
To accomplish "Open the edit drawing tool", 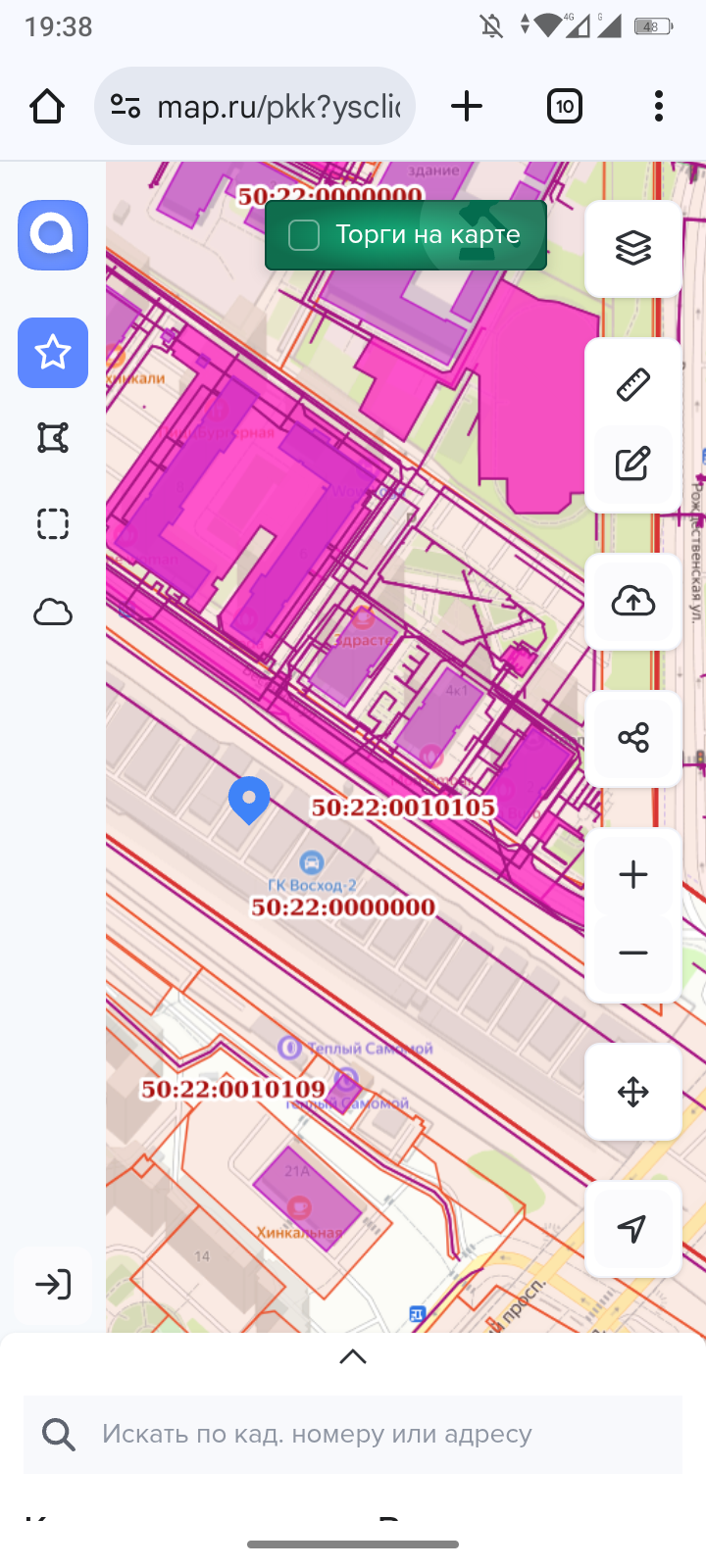I will click(x=633, y=464).
